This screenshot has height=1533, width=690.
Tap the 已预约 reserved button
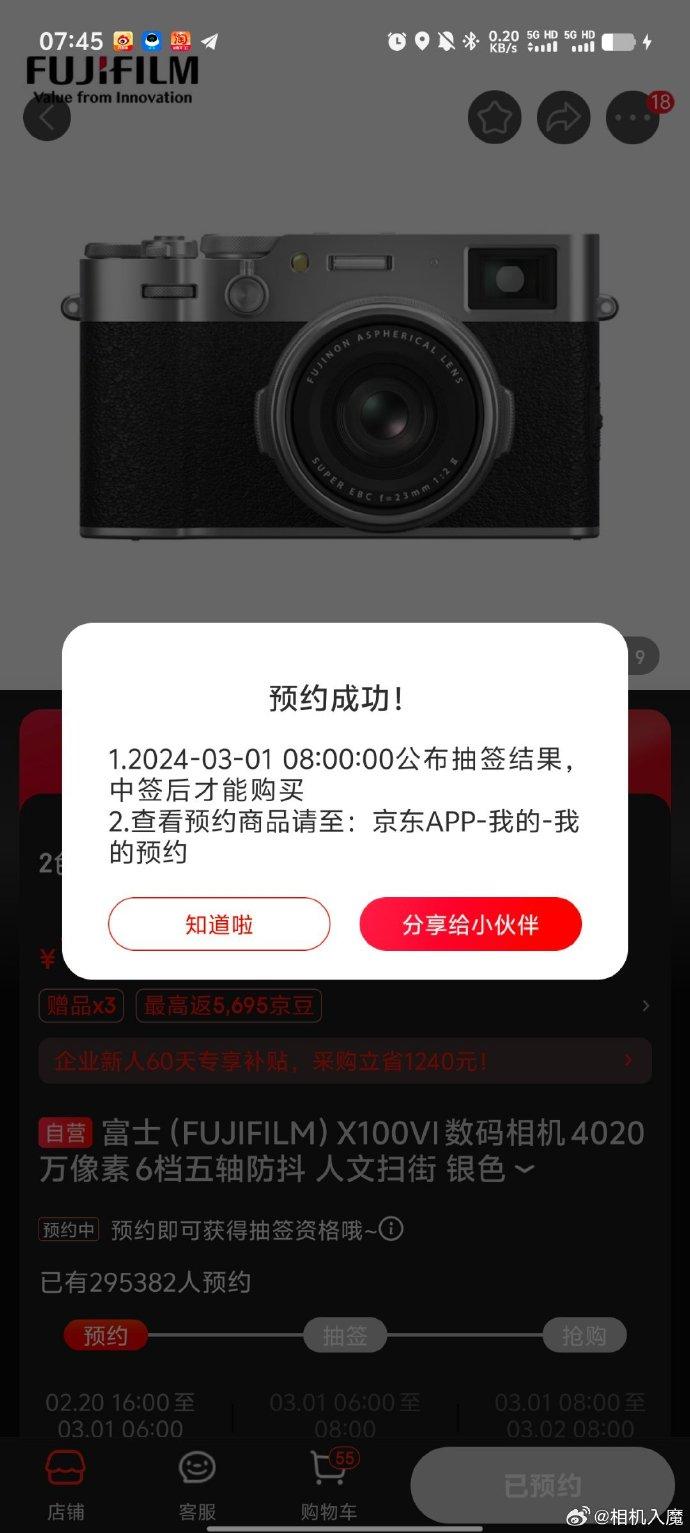coord(542,1485)
